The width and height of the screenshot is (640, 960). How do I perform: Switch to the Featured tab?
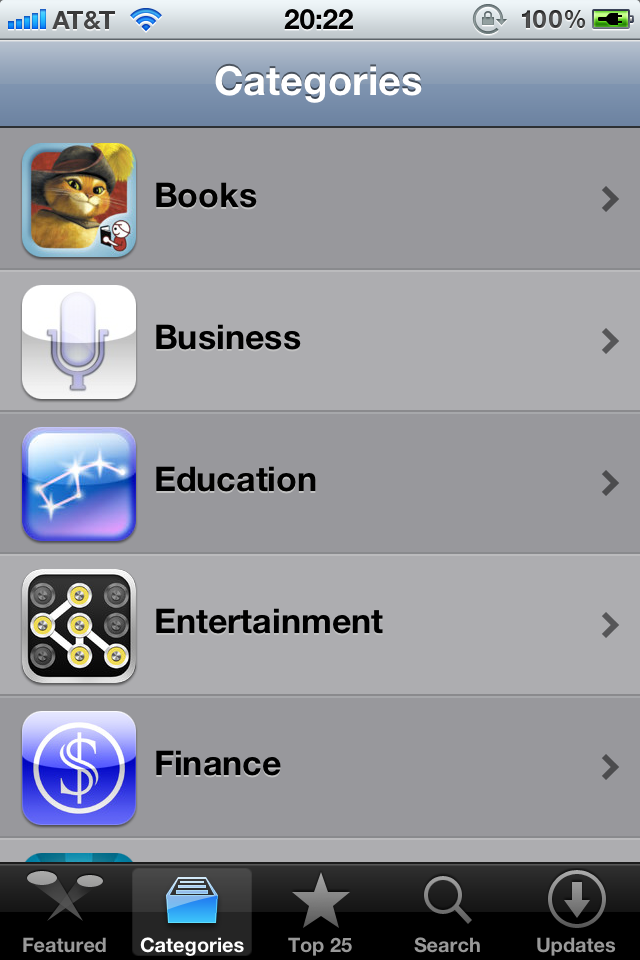64,913
